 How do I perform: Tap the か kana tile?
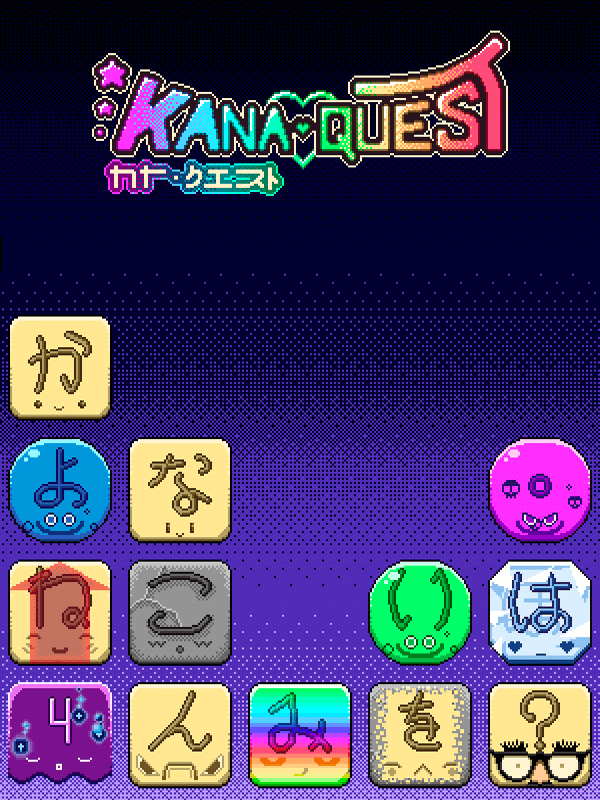(x=59, y=367)
